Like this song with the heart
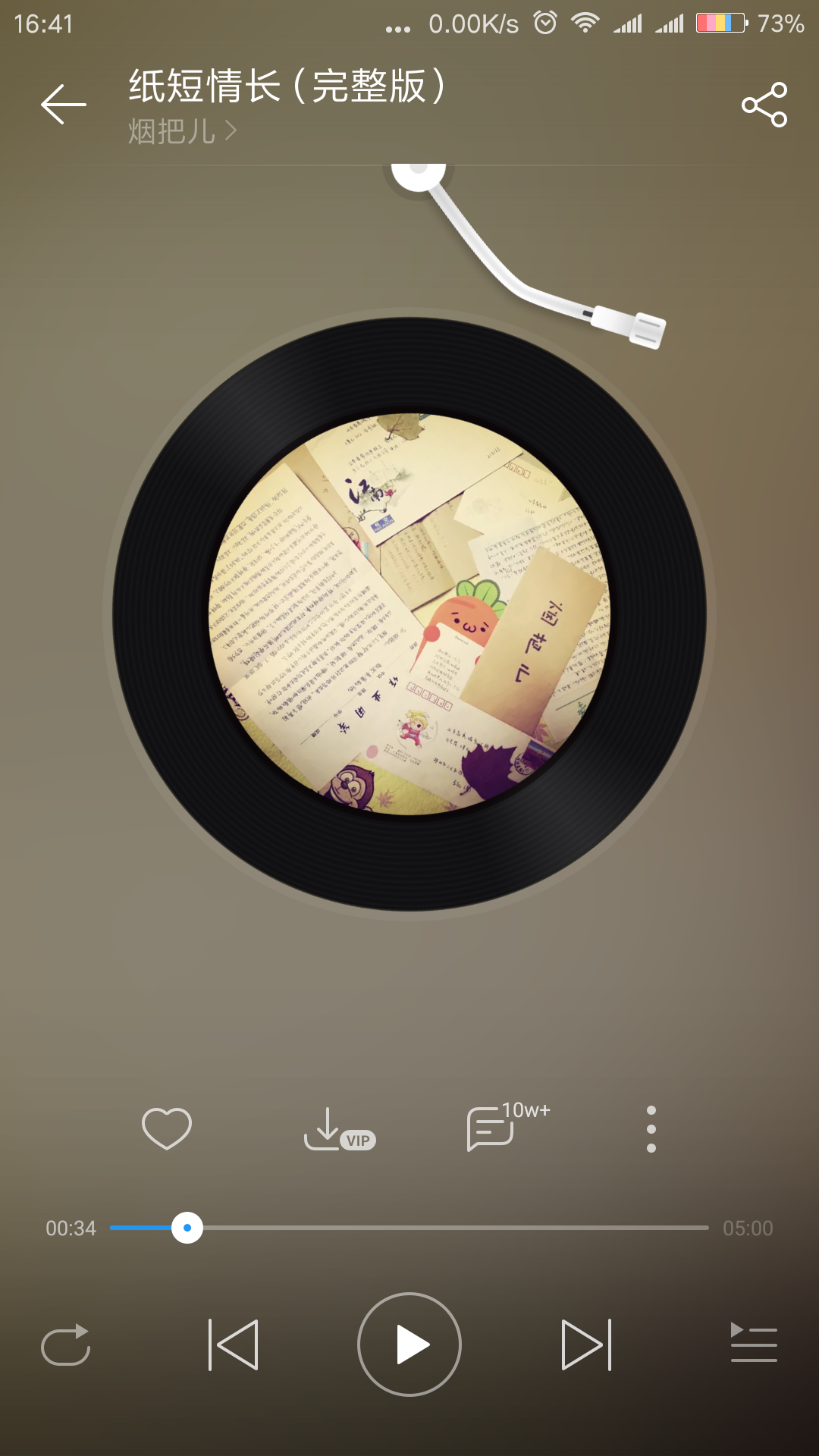The image size is (819, 1456). (x=167, y=1128)
